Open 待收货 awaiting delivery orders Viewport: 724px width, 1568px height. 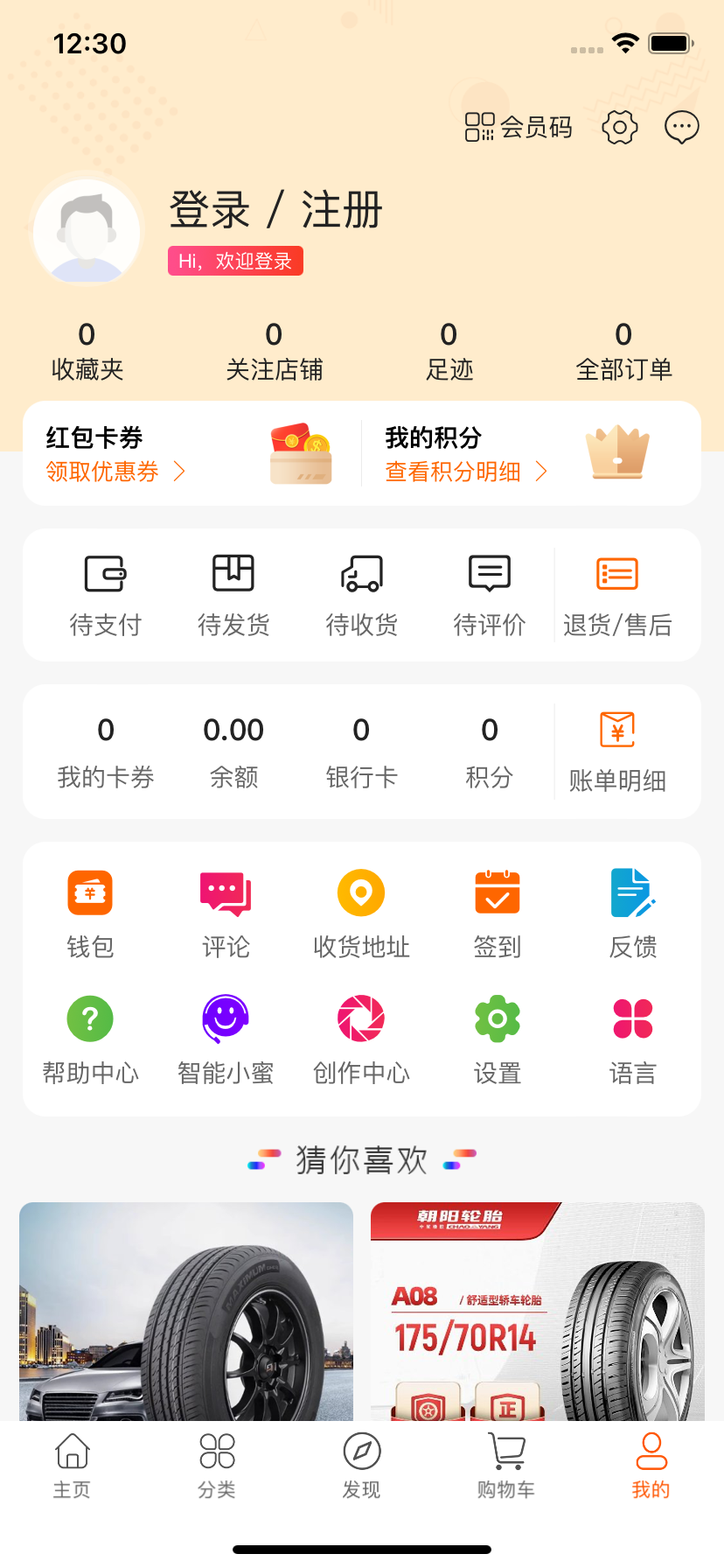click(x=360, y=595)
